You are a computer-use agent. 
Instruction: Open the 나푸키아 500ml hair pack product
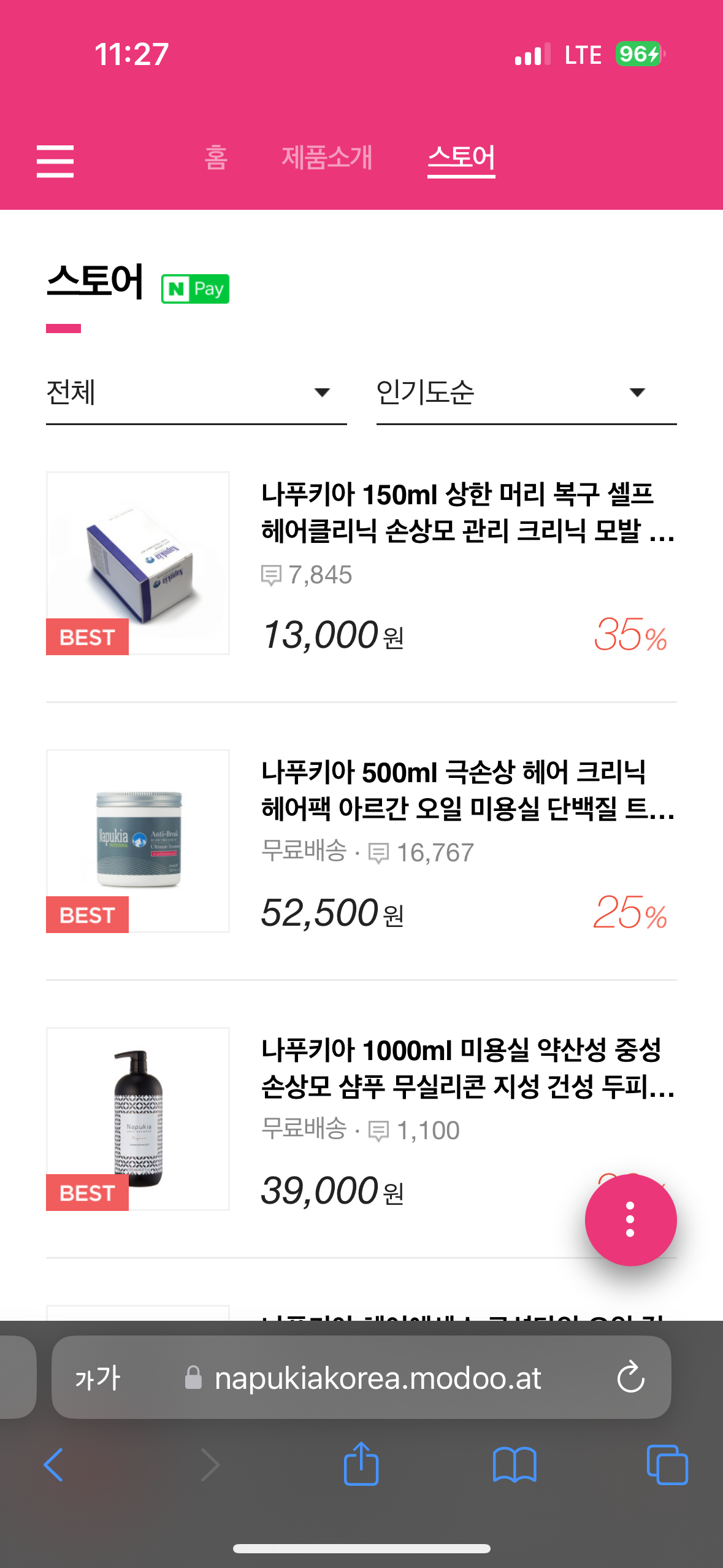(457, 790)
